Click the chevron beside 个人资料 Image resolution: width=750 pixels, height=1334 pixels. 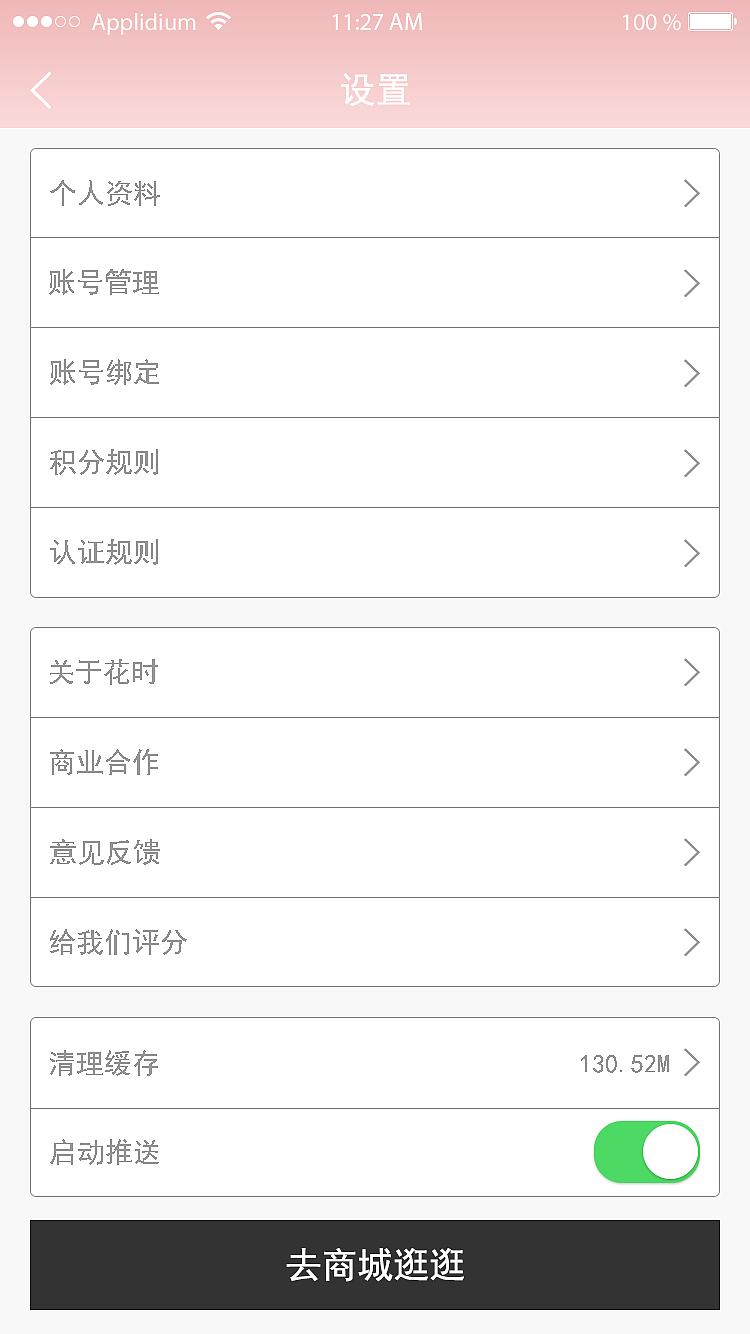(691, 193)
